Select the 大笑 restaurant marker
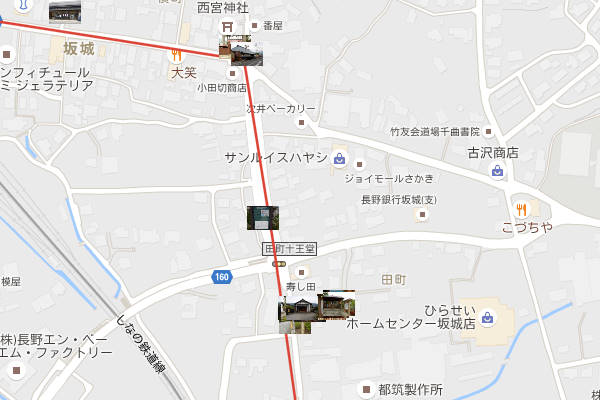This screenshot has width=600, height=400. pos(180,56)
